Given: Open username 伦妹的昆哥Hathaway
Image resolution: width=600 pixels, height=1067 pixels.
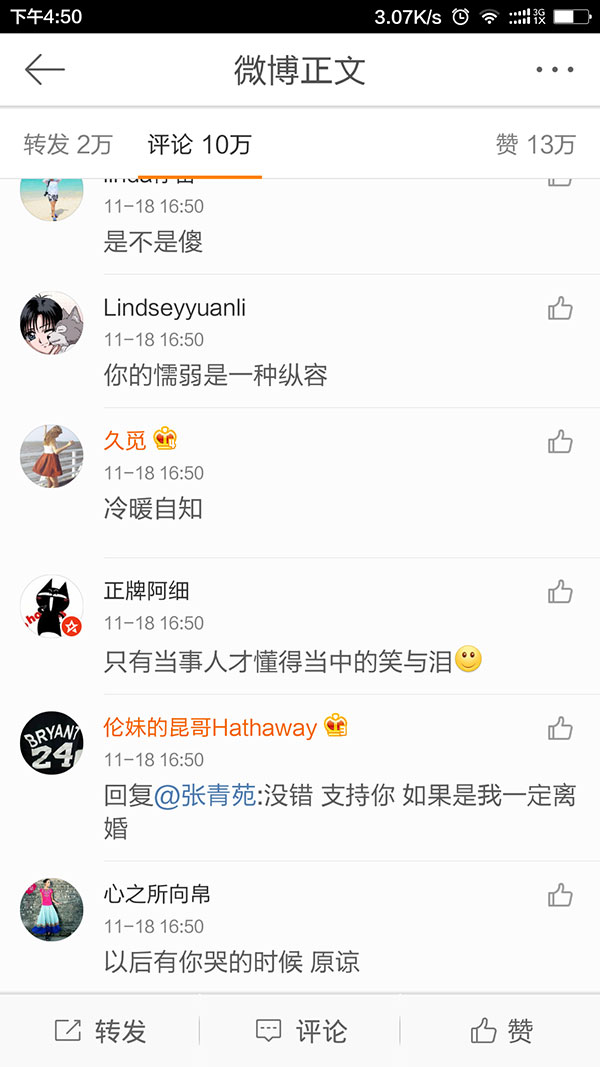Looking at the screenshot, I should click(x=210, y=727).
